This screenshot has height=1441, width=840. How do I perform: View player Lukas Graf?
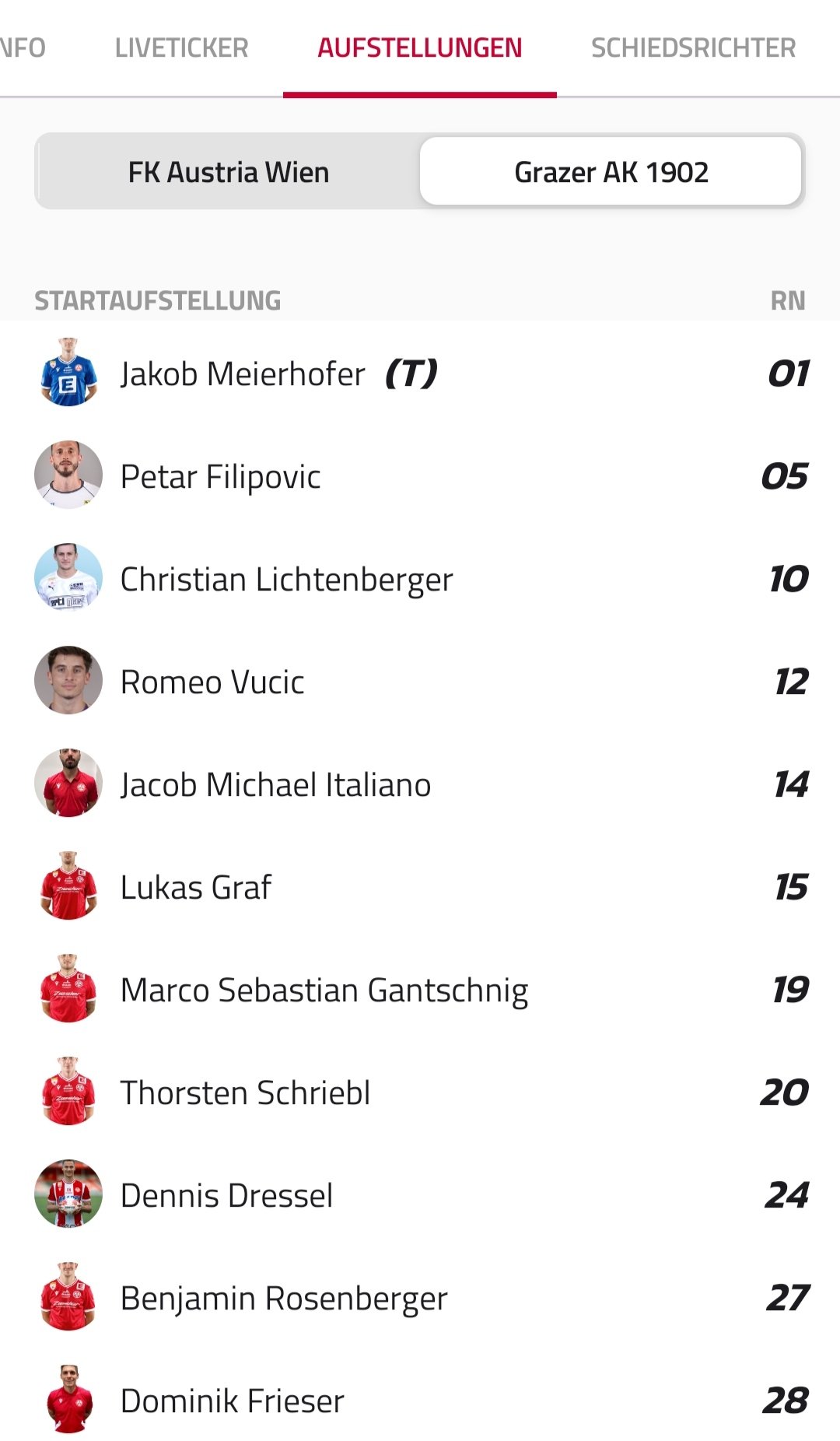pyautogui.click(x=420, y=886)
